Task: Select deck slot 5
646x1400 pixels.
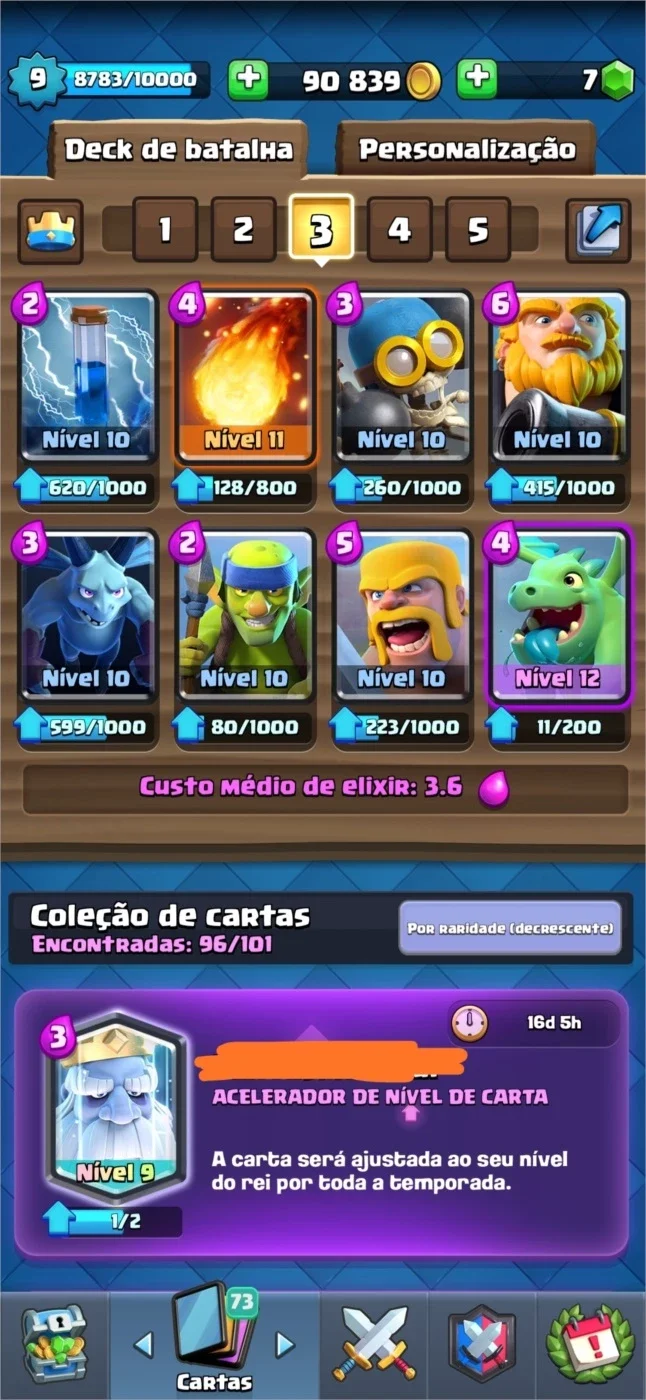Action: [478, 230]
